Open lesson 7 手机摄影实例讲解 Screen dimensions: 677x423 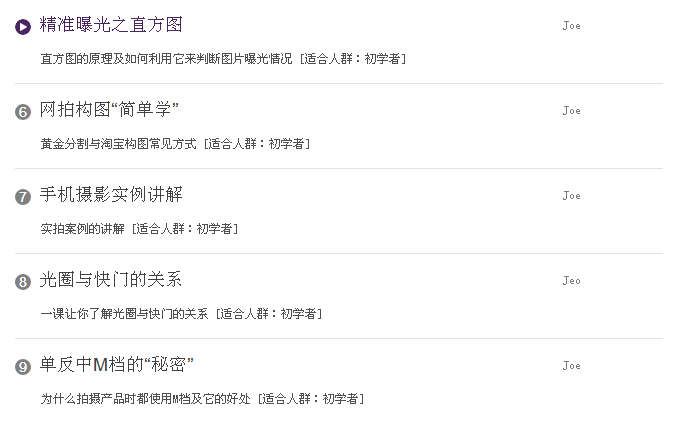click(x=111, y=195)
